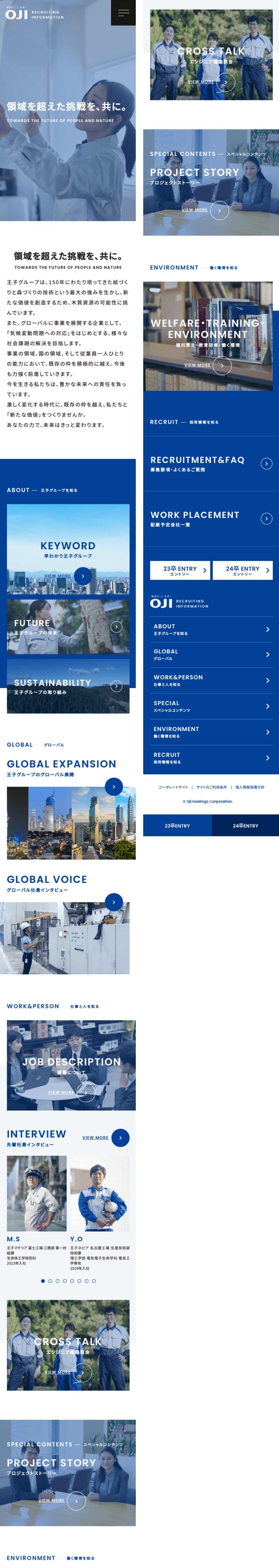
Task: Open ENVIRONMENT in the footer menu
Action: coord(211,732)
